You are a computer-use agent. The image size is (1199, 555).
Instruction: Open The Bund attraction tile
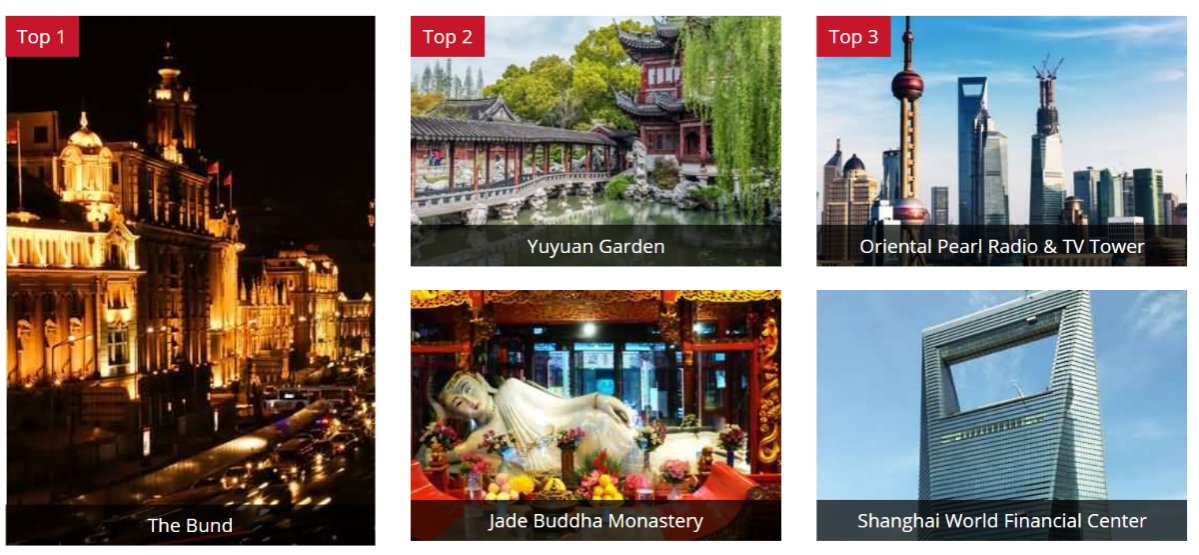[190, 280]
